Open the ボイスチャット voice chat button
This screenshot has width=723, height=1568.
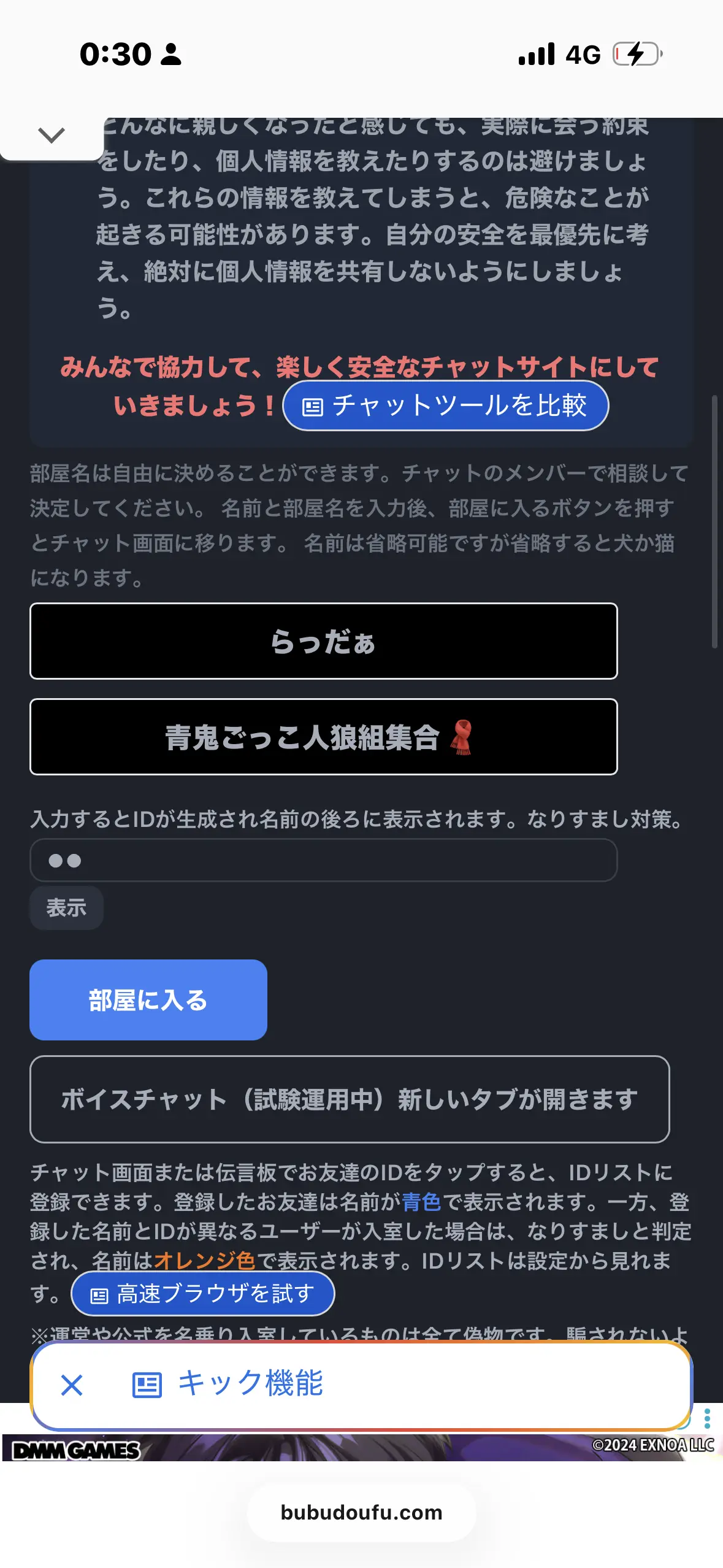click(x=350, y=1099)
